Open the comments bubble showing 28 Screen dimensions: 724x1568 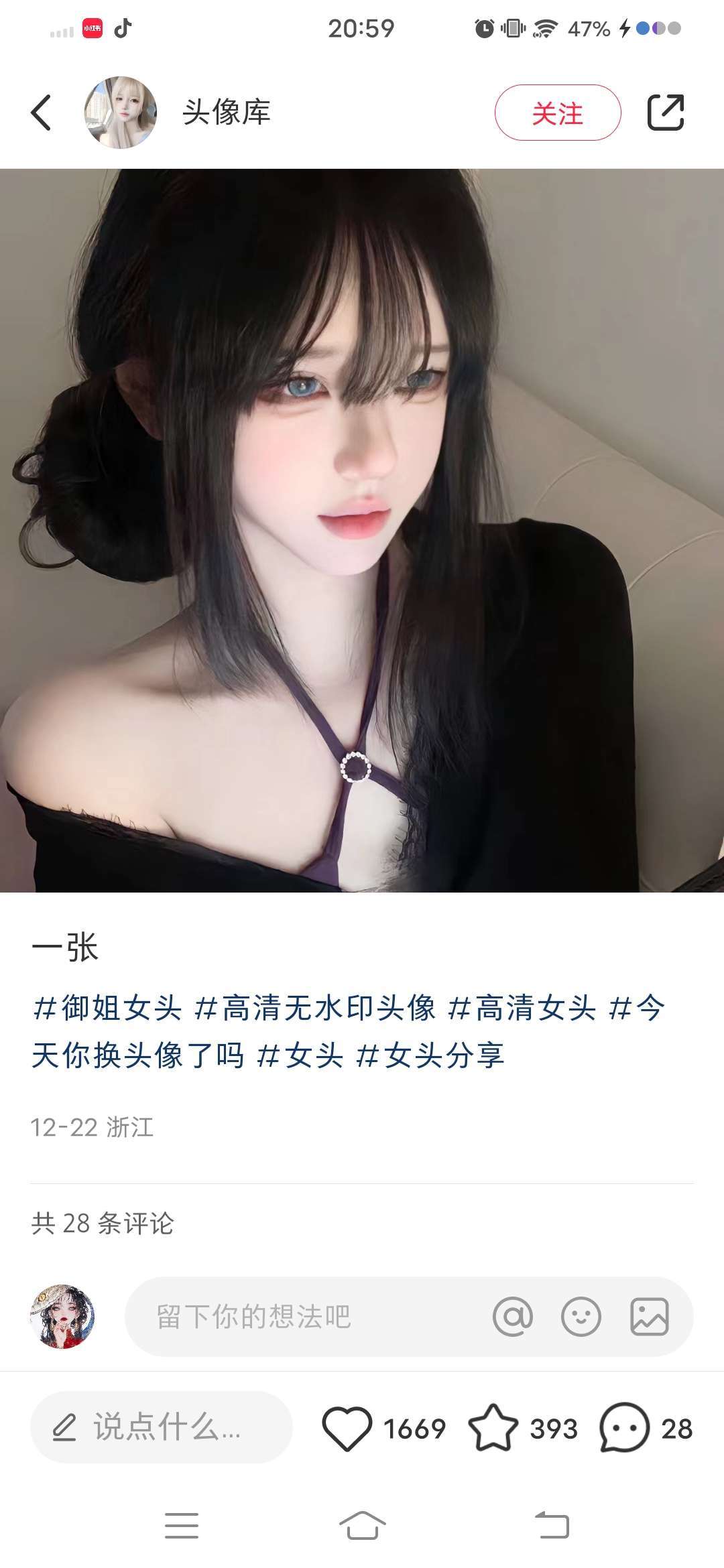[624, 1428]
